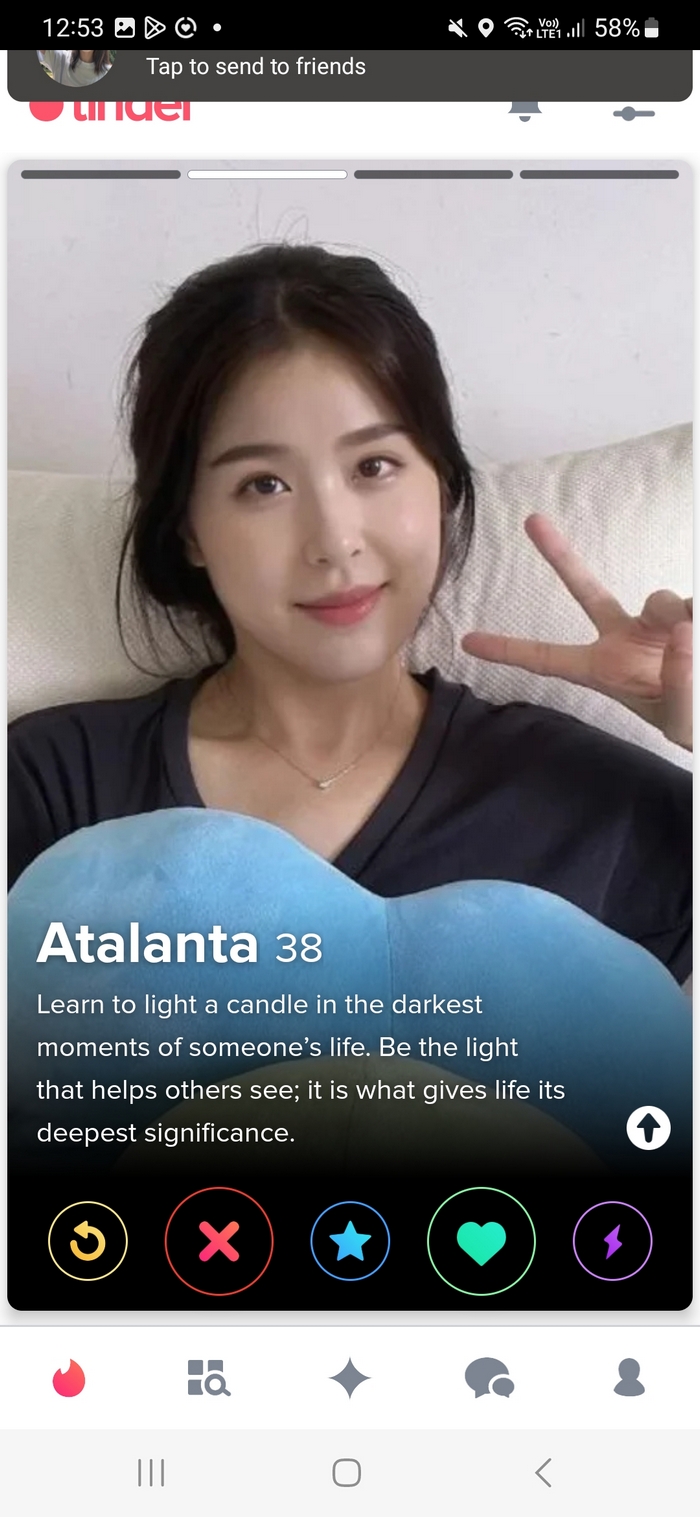700x1517 pixels.
Task: Open the Explore tab
Action: [x=208, y=1378]
